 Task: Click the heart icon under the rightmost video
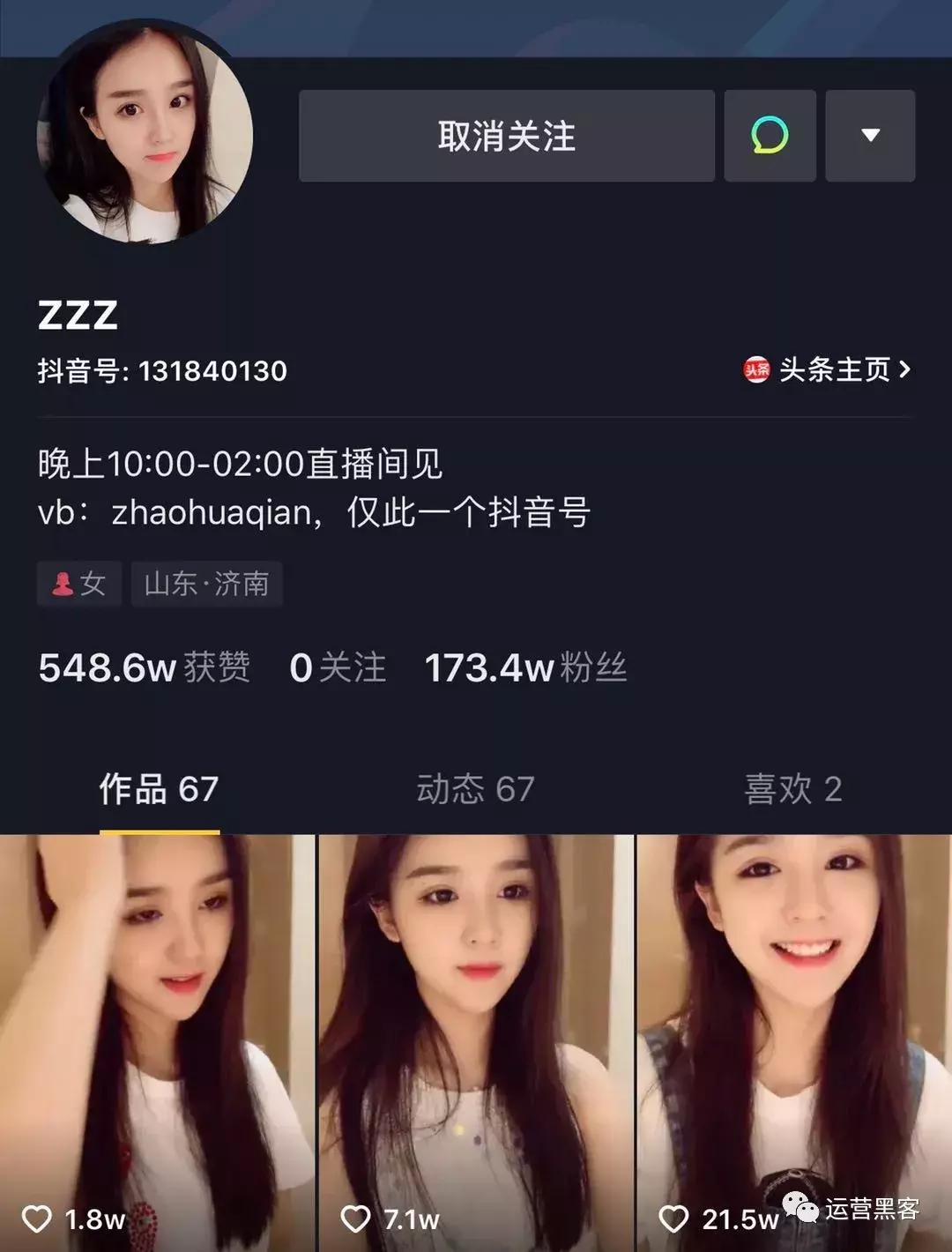tap(674, 1219)
